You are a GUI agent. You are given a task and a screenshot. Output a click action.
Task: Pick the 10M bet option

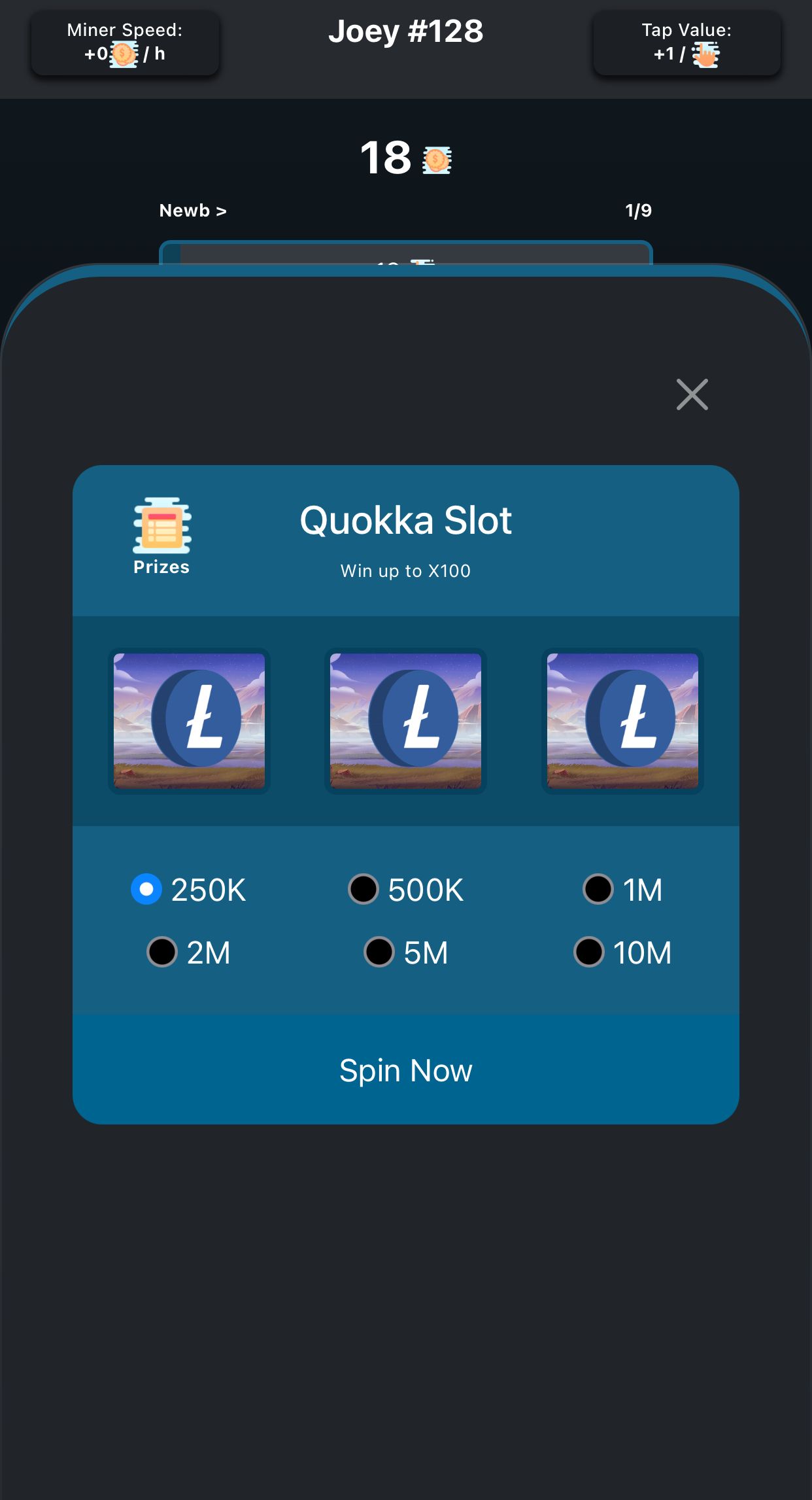tap(588, 952)
